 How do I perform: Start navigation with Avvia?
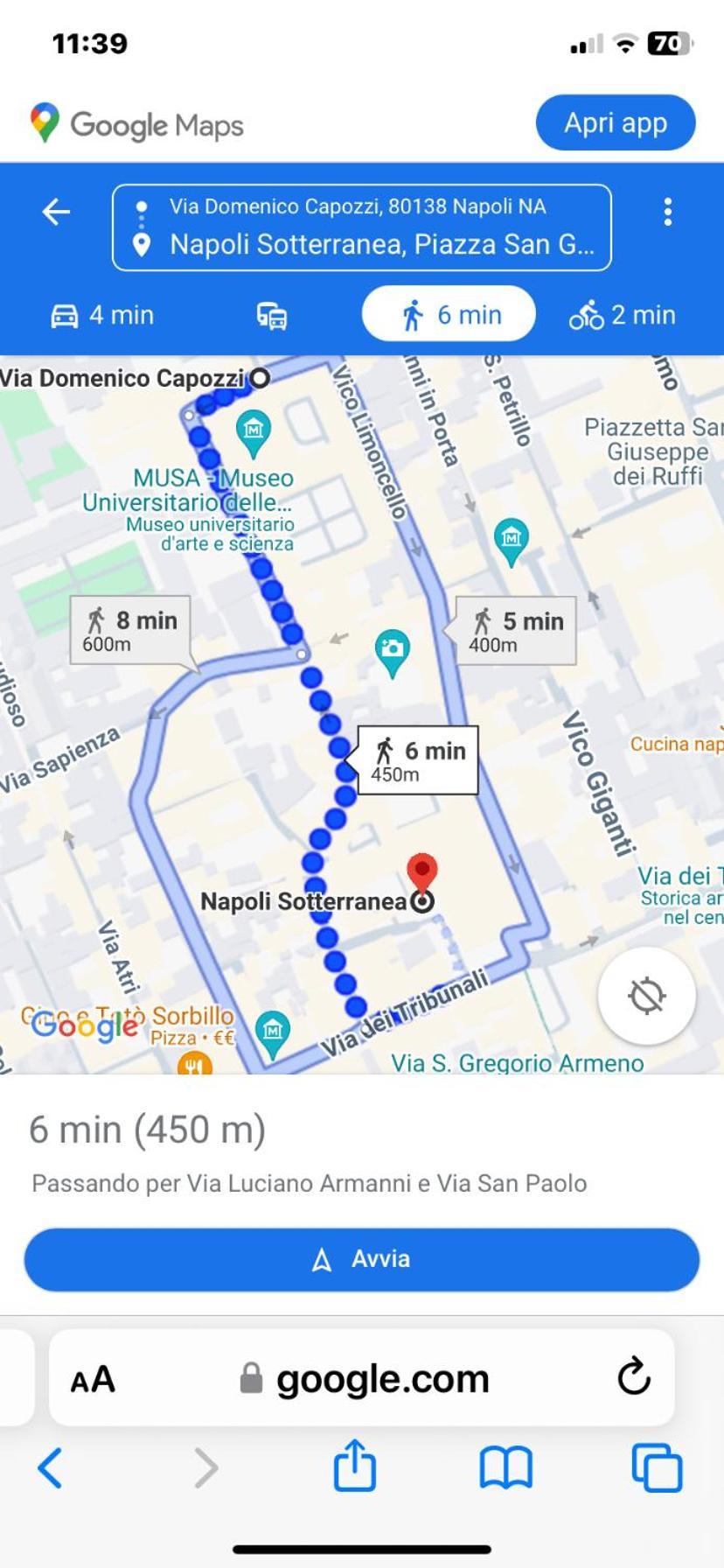361,1259
